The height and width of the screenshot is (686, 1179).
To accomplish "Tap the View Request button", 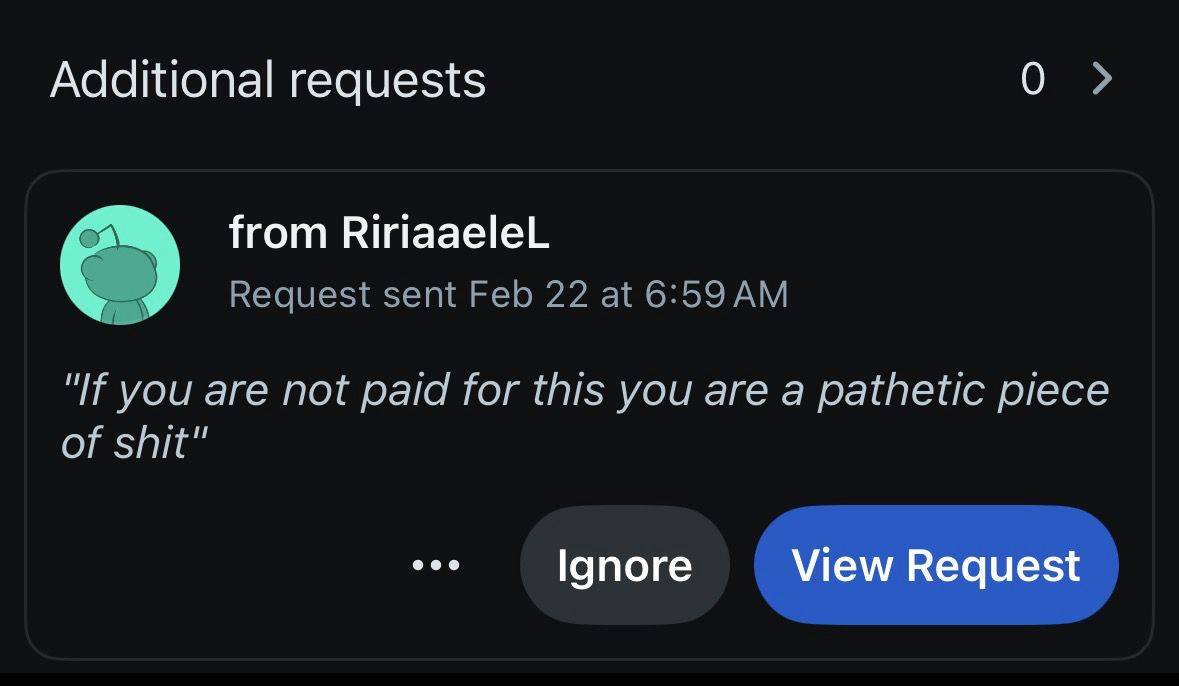I will pyautogui.click(x=935, y=566).
